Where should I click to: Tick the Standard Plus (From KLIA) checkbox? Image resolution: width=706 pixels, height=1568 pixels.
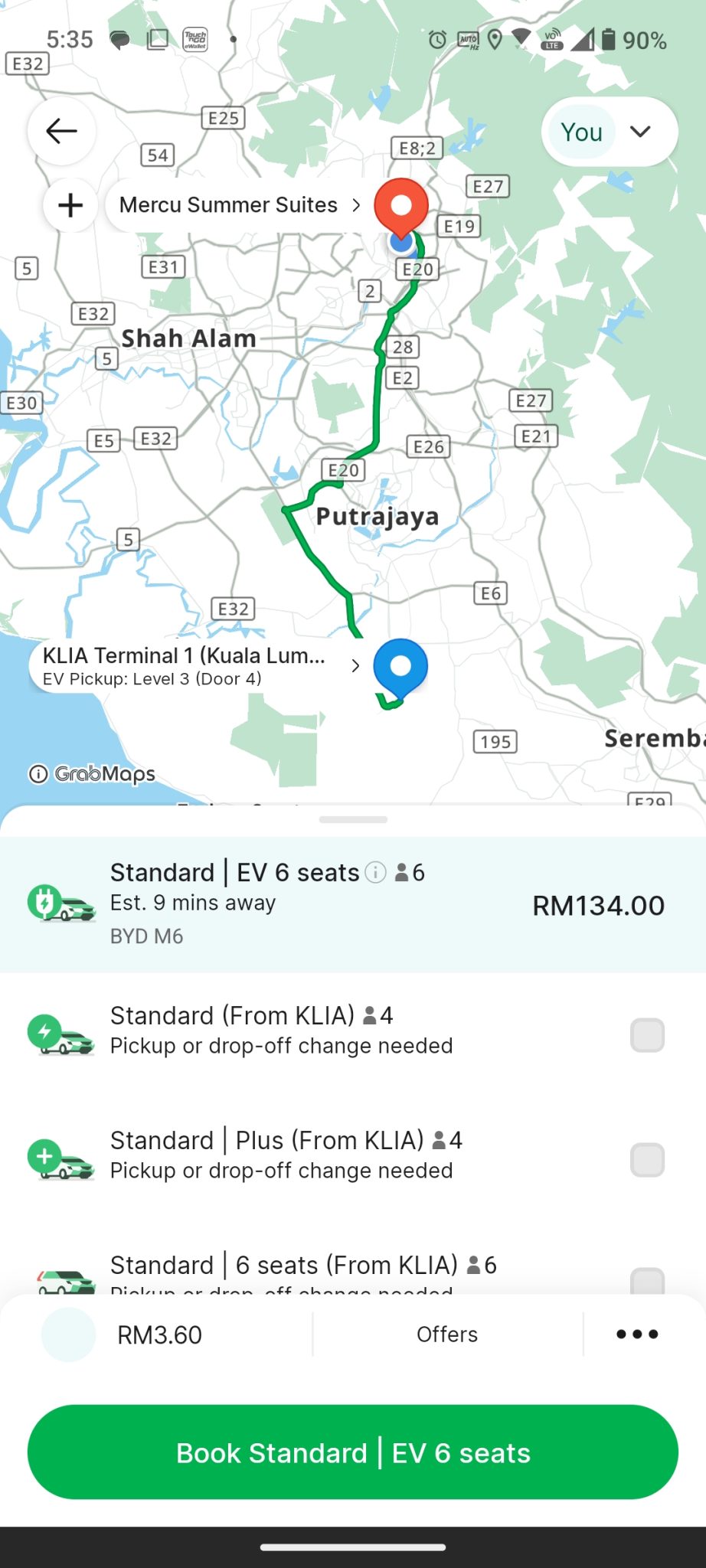[x=647, y=1159]
